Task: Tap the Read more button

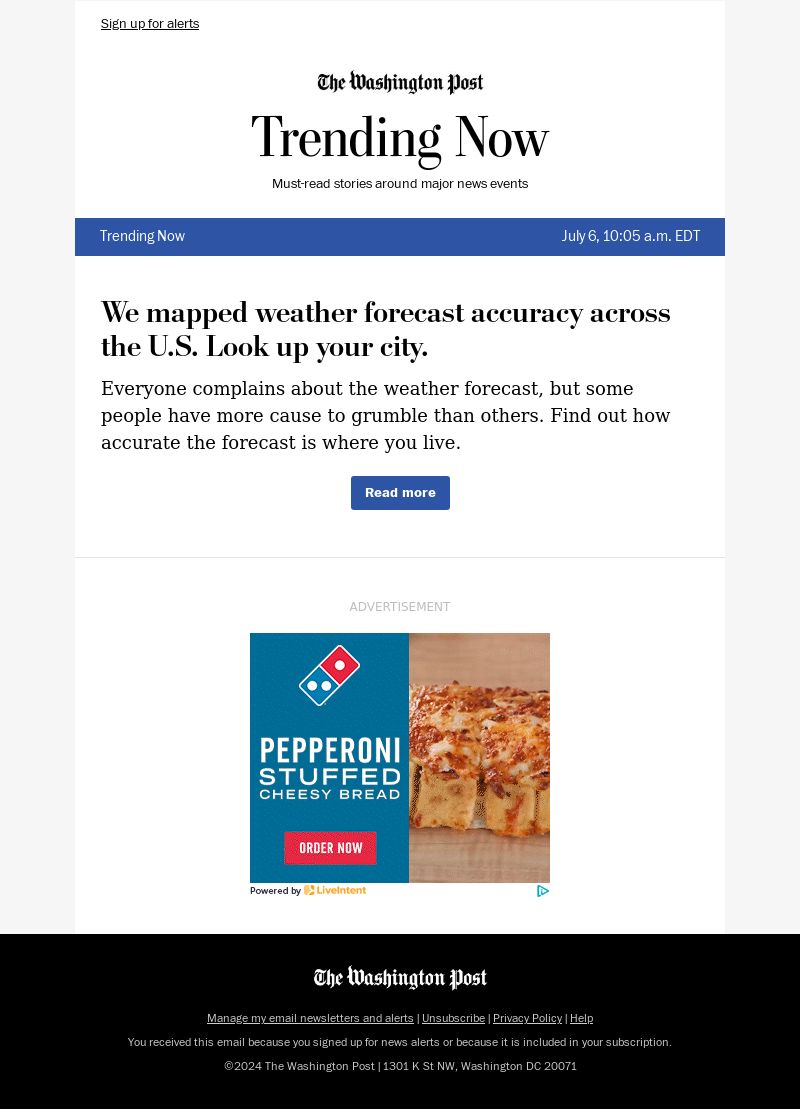Action: pos(400,493)
